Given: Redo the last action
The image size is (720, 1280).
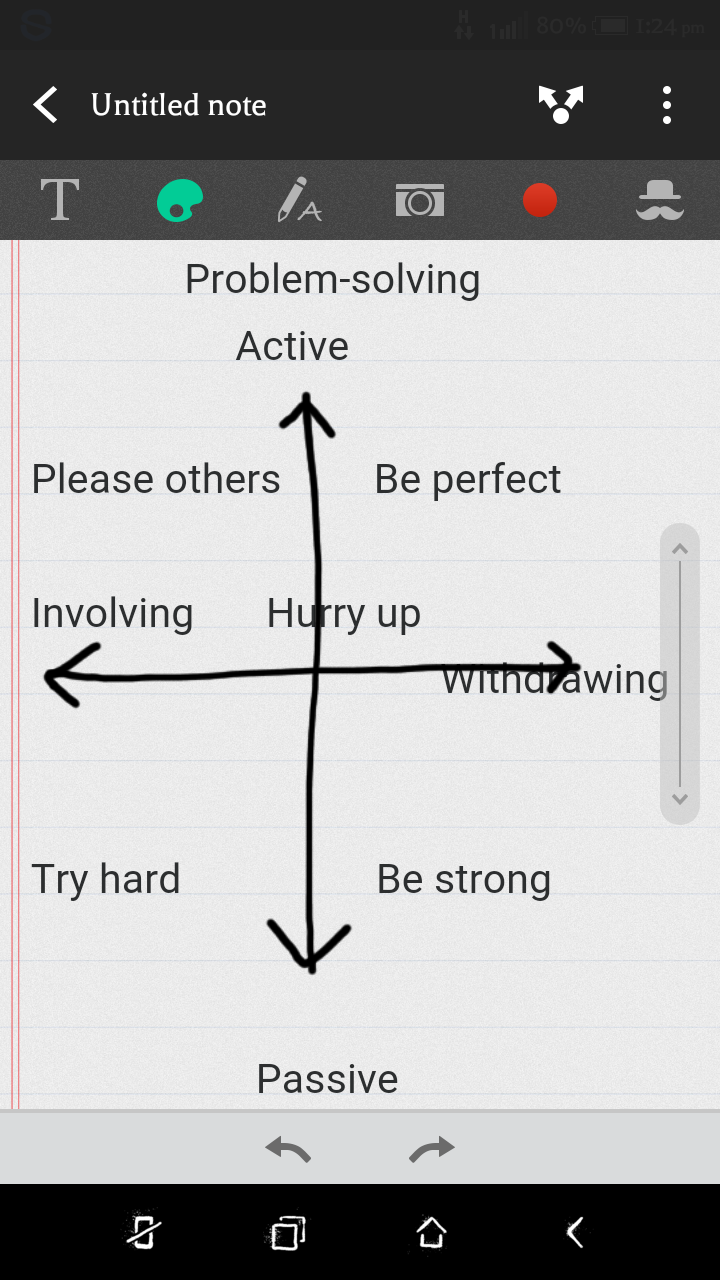Looking at the screenshot, I should pyautogui.click(x=432, y=1149).
